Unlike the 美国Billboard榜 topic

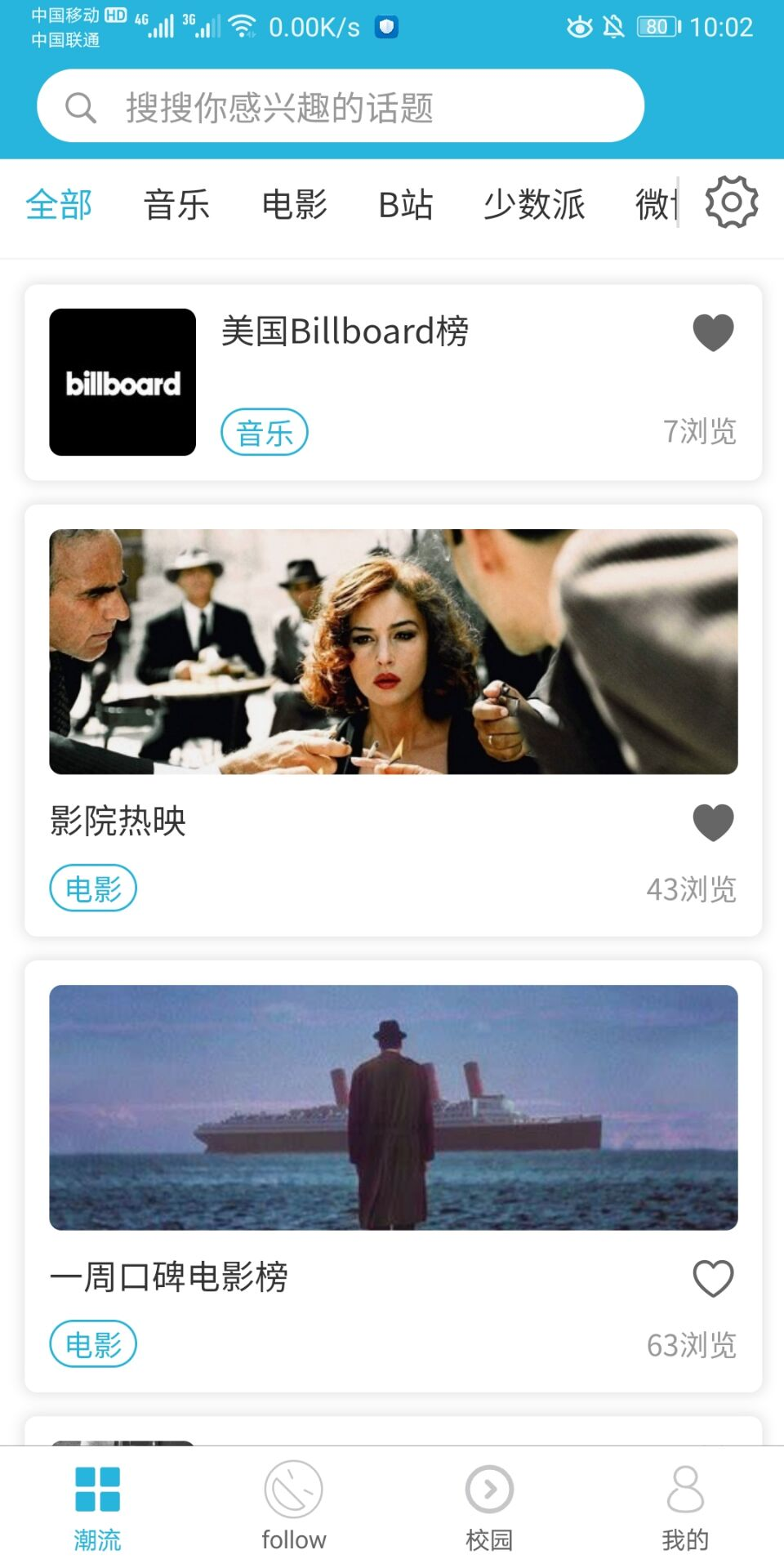point(713,332)
